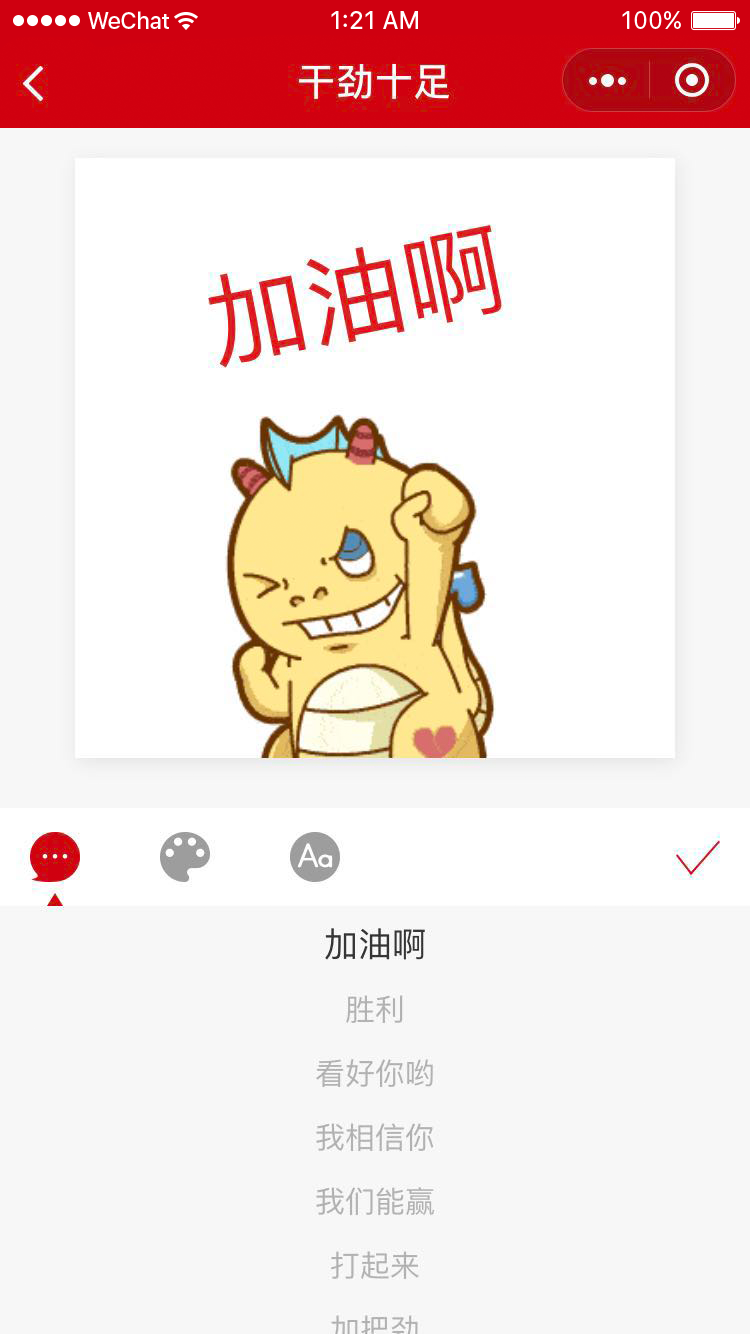This screenshot has height=1334, width=750.
Task: Confirm with the red checkmark
Action: (x=697, y=858)
